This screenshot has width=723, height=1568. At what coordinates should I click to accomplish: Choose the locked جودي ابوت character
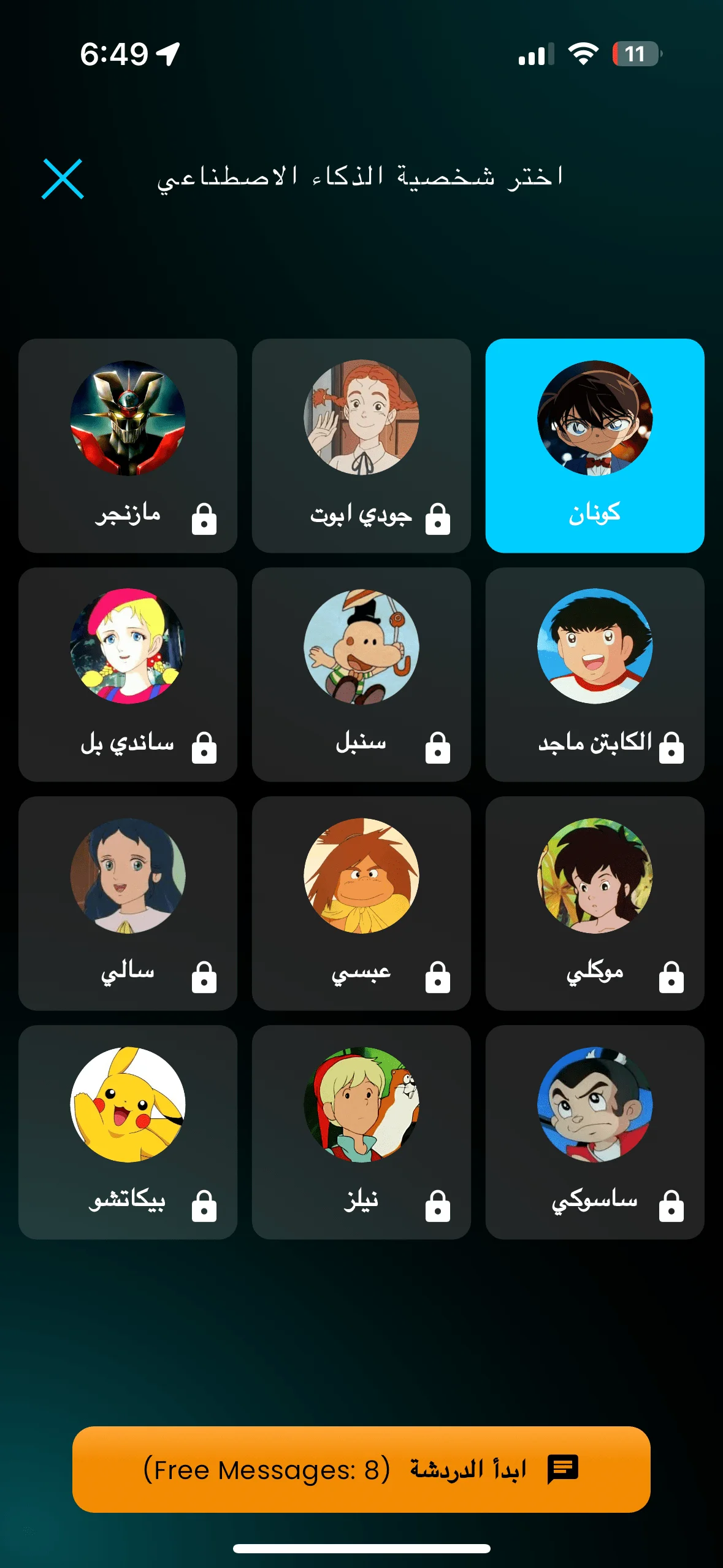coord(361,445)
